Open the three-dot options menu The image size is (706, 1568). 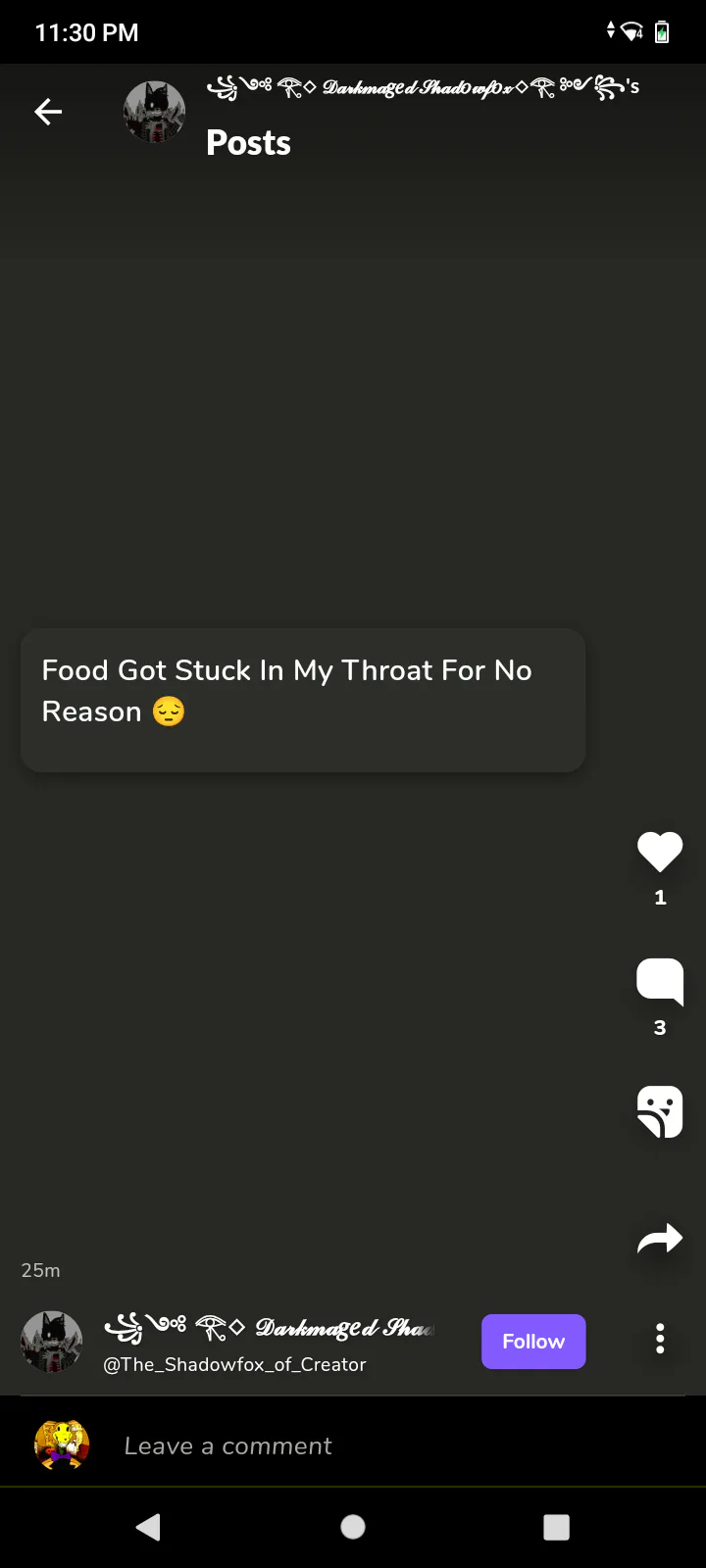point(660,1339)
